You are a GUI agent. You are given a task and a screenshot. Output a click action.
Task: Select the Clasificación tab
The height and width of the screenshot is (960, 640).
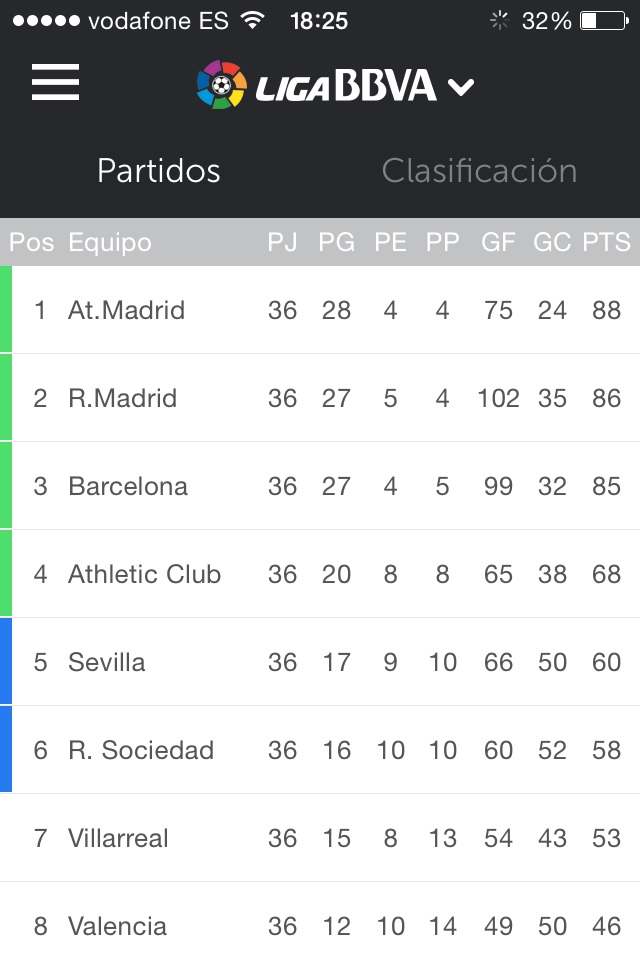[479, 171]
